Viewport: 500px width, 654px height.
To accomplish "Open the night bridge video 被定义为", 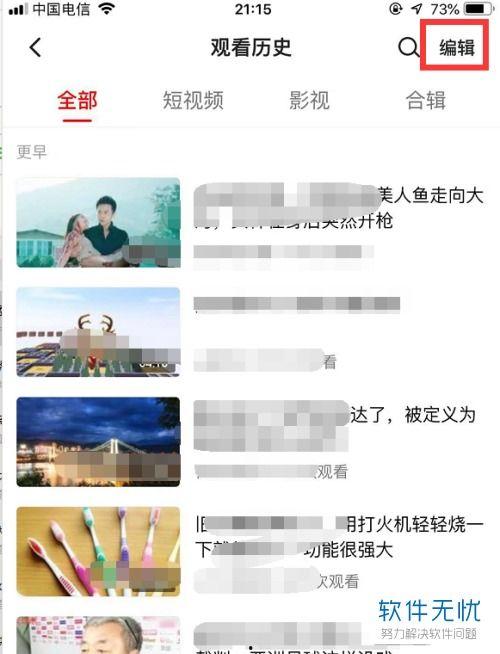I will tap(250, 442).
